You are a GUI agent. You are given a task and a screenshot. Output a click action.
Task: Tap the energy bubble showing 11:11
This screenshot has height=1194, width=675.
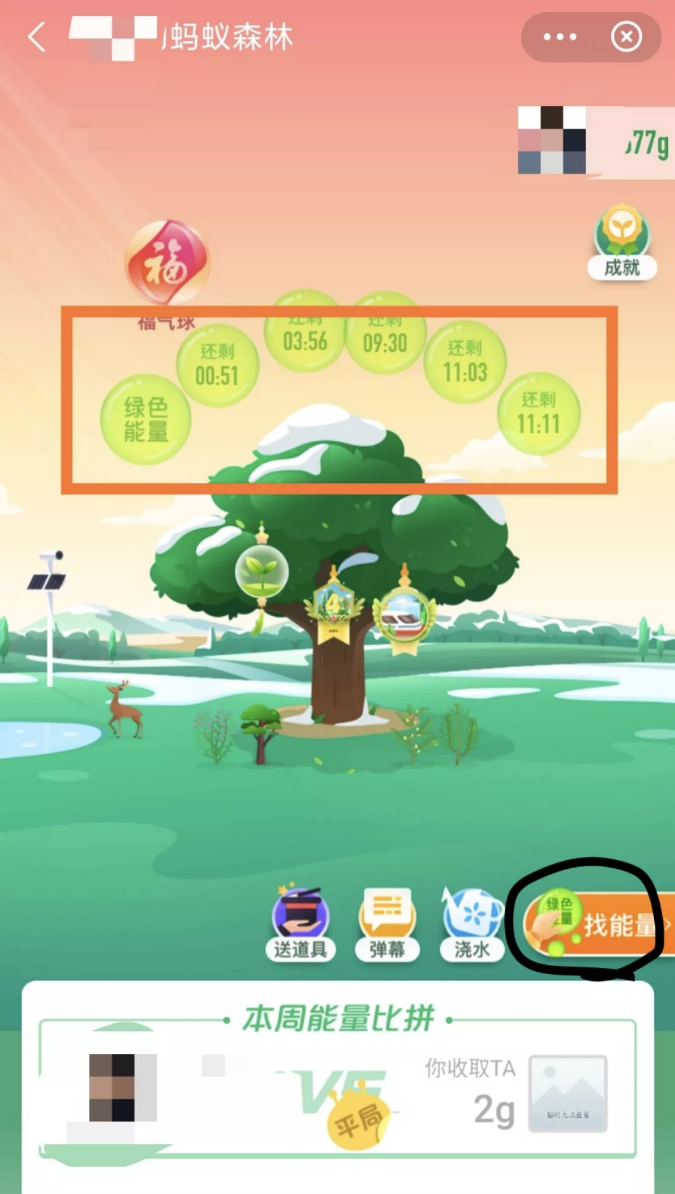point(538,414)
